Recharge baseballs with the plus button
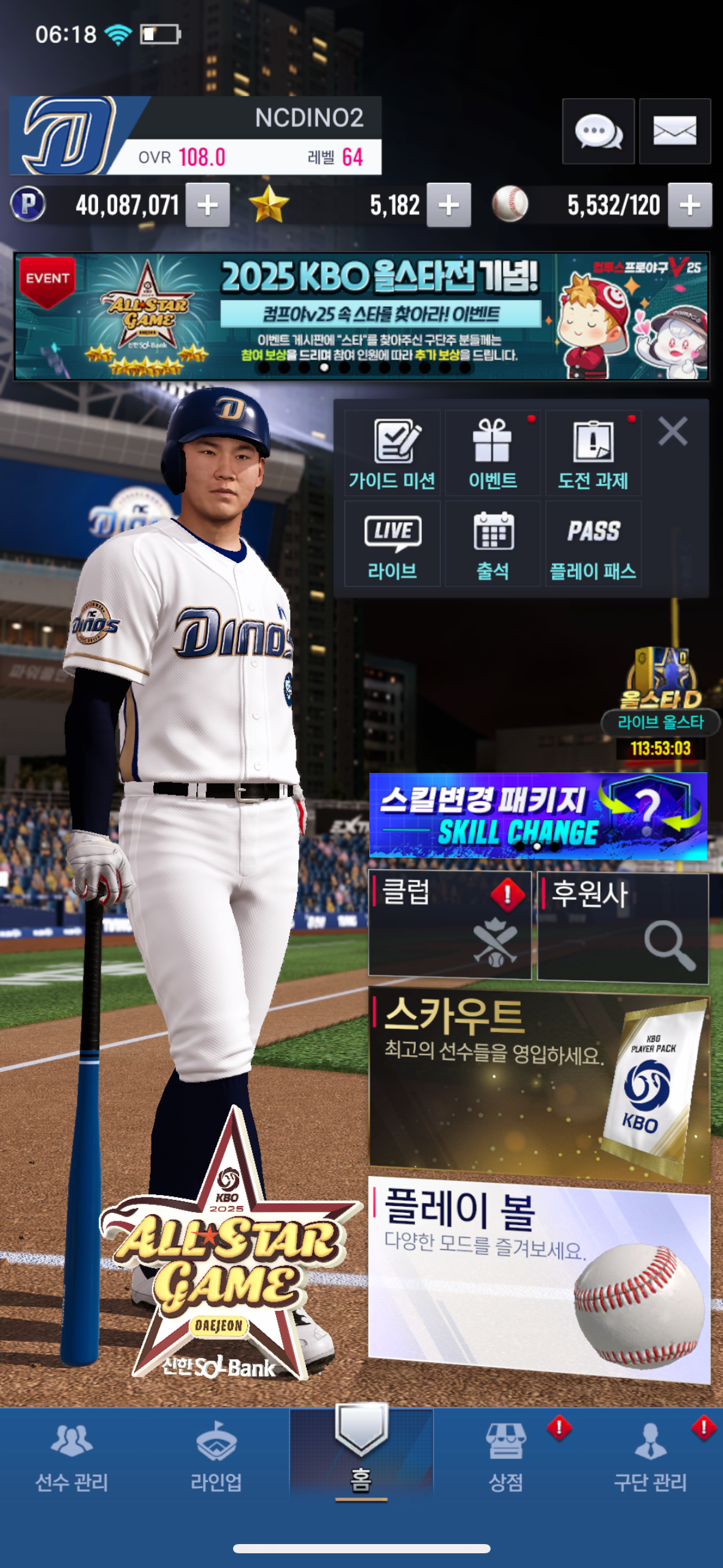723x1568 pixels. pos(690,205)
